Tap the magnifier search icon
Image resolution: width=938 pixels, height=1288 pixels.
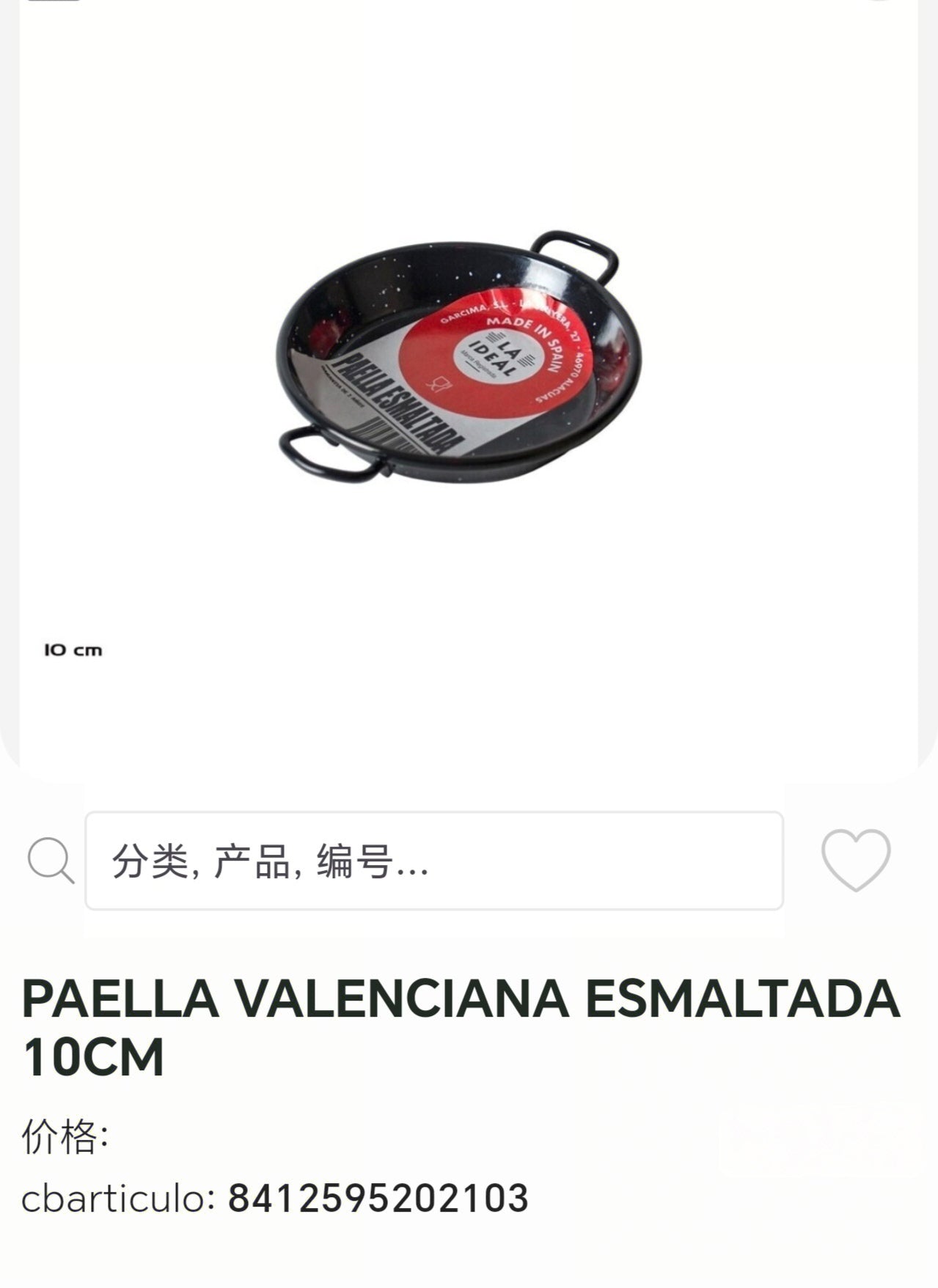[x=50, y=861]
